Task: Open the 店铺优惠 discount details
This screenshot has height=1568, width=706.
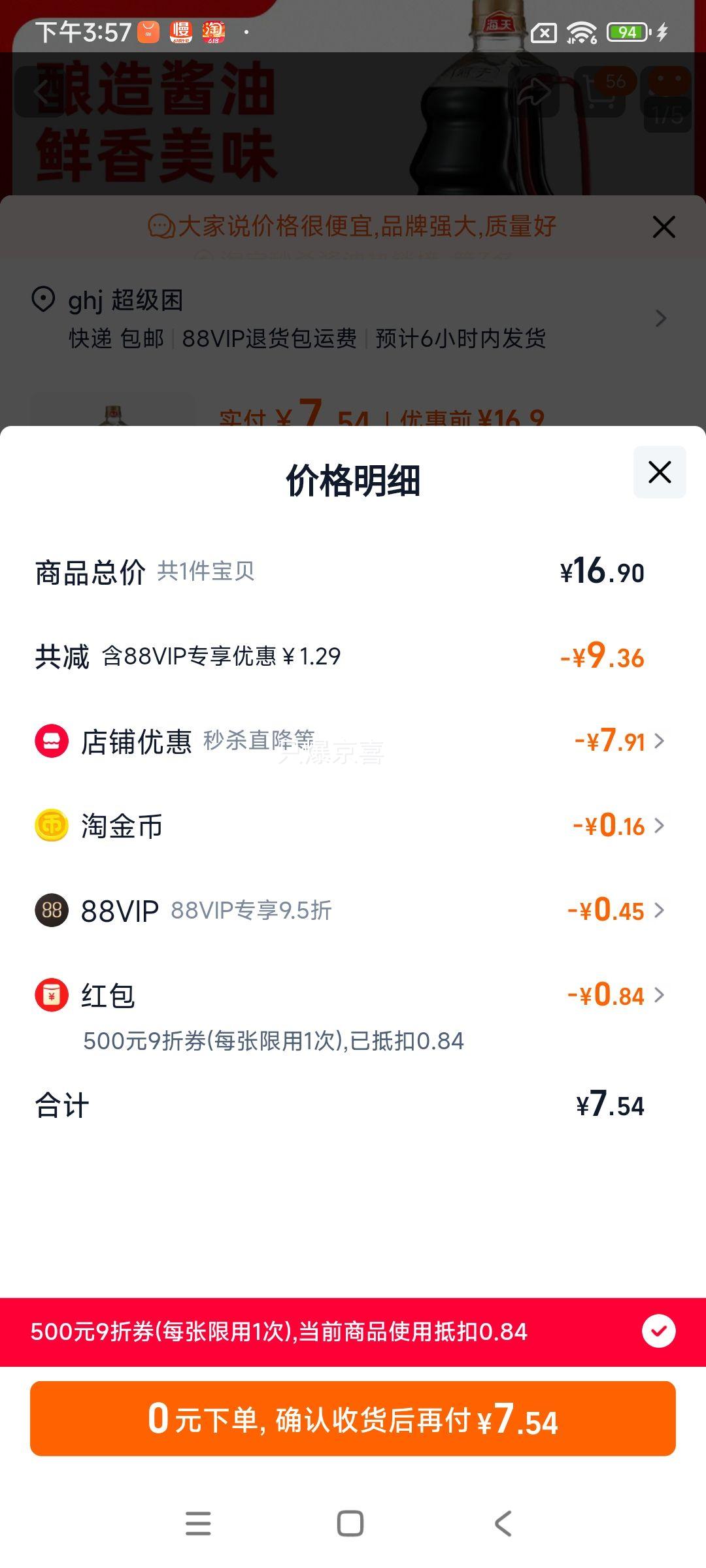Action: [353, 742]
